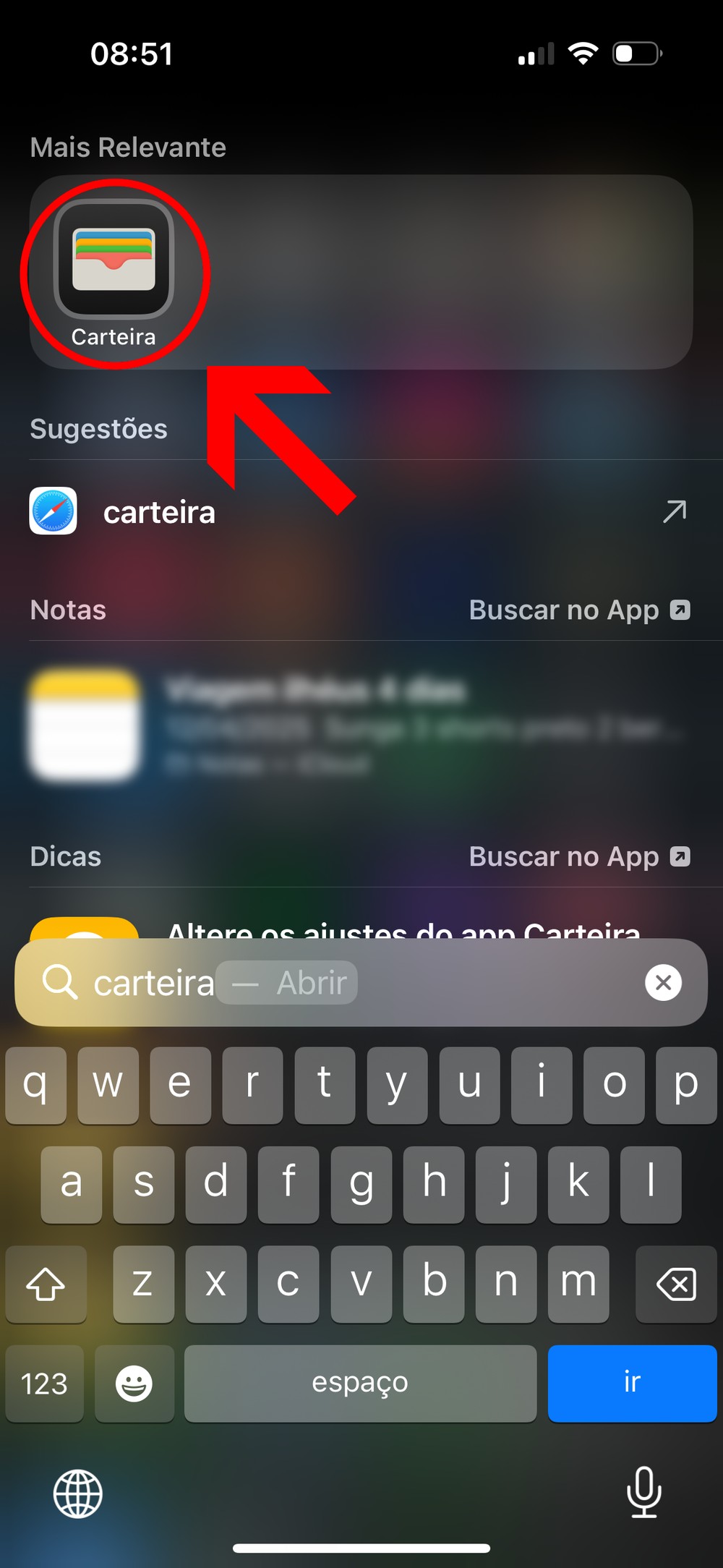Start dictation with the microphone
The height and width of the screenshot is (1568, 723).
pyautogui.click(x=643, y=1492)
